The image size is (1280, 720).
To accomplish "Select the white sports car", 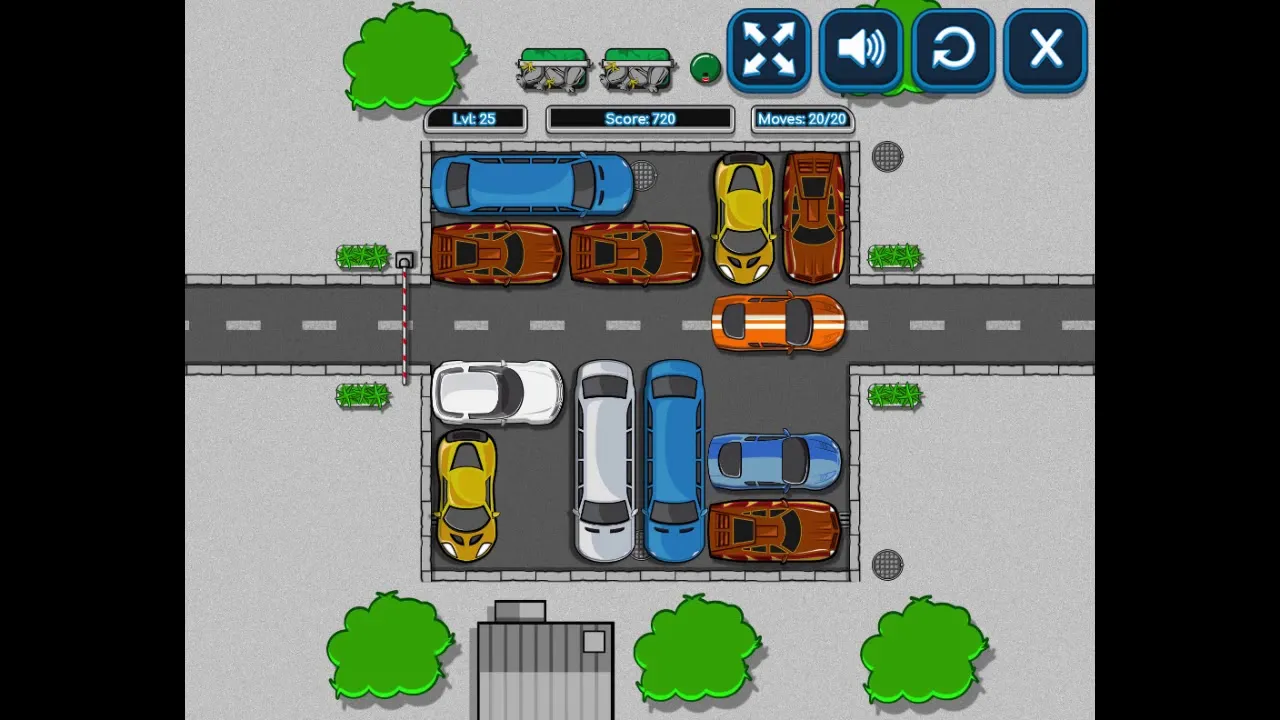I will click(497, 392).
